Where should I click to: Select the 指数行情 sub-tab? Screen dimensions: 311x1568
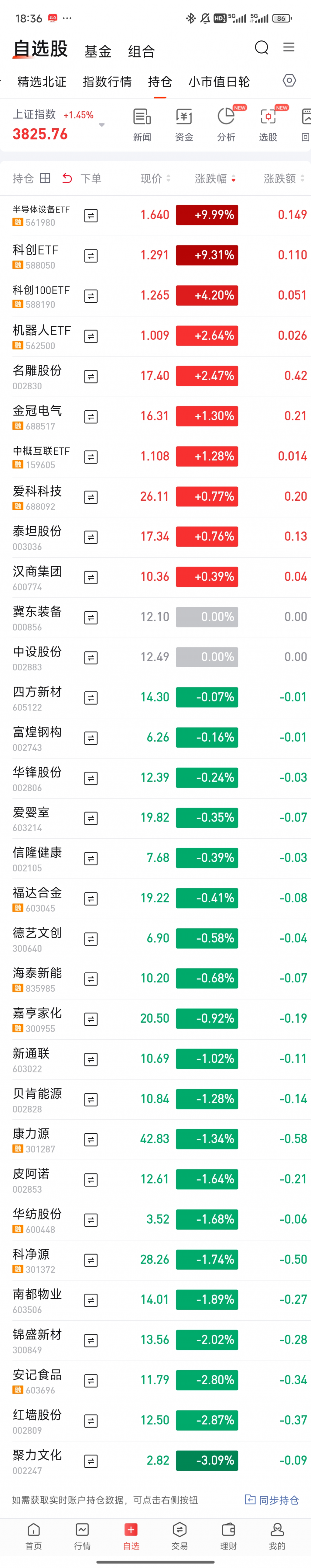point(107,82)
